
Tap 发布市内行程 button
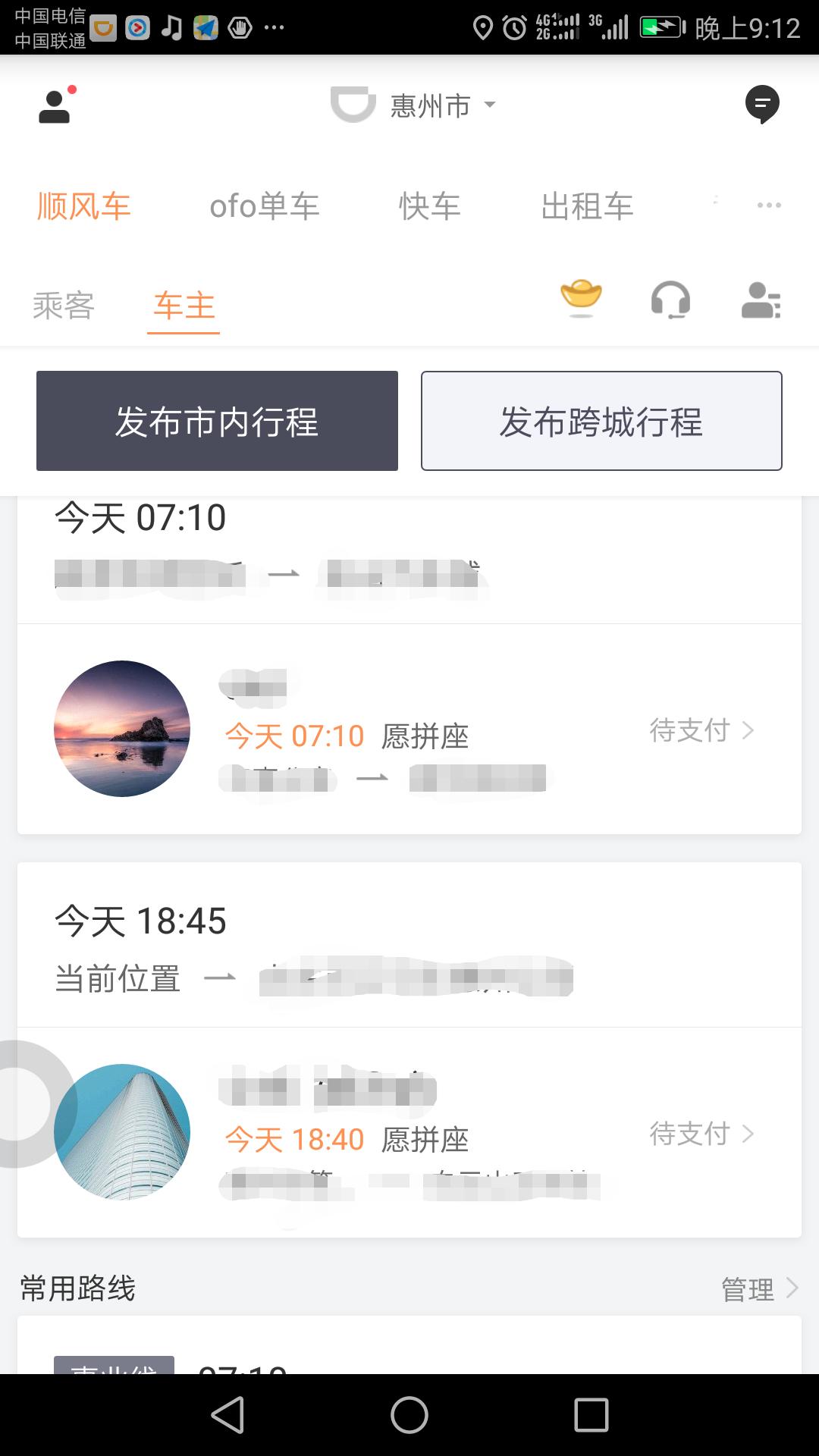pos(218,421)
